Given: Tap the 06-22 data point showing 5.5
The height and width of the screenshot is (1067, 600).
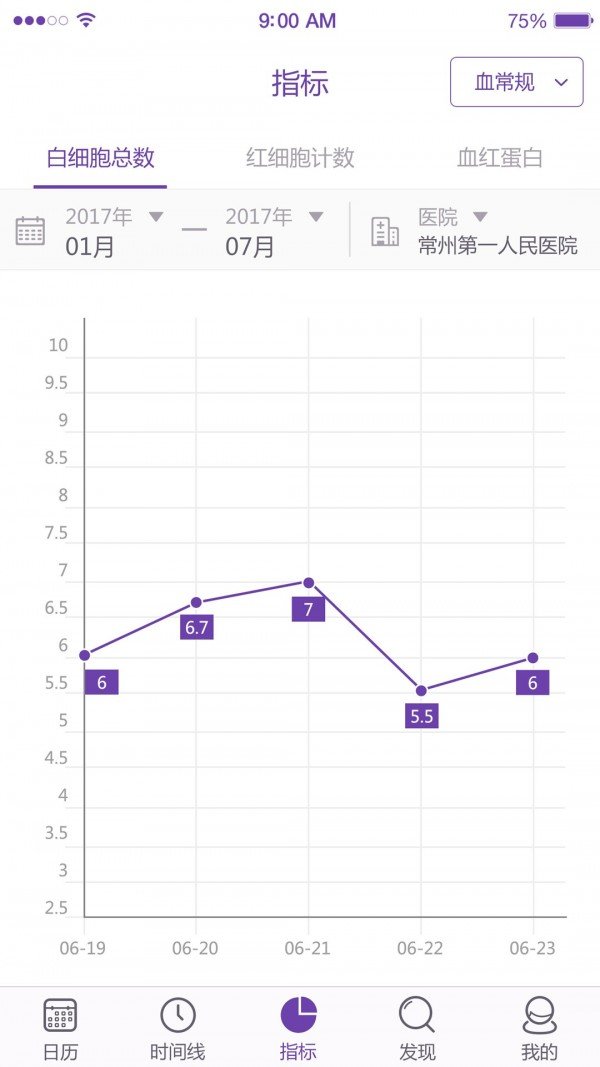Looking at the screenshot, I should pos(421,690).
